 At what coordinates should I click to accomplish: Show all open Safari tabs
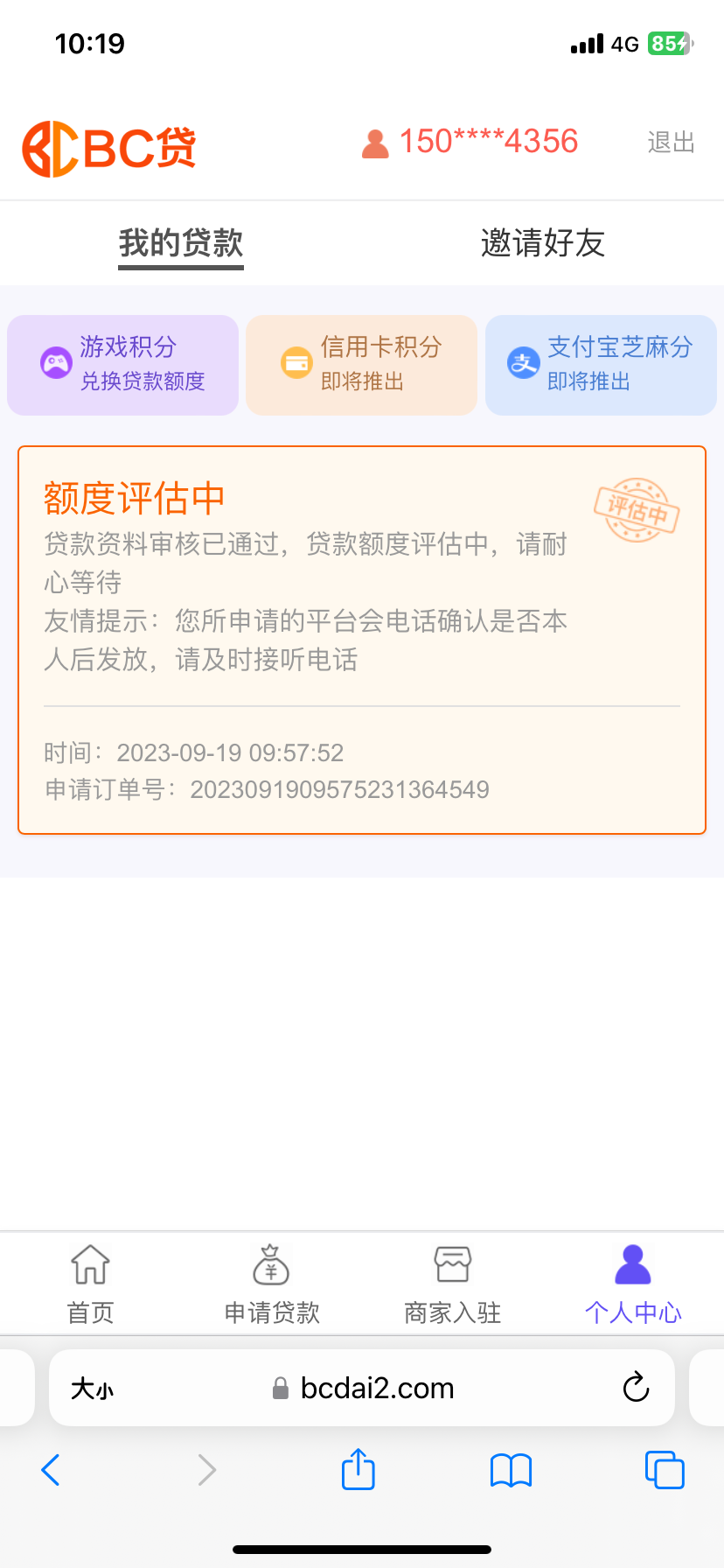pos(665,1470)
